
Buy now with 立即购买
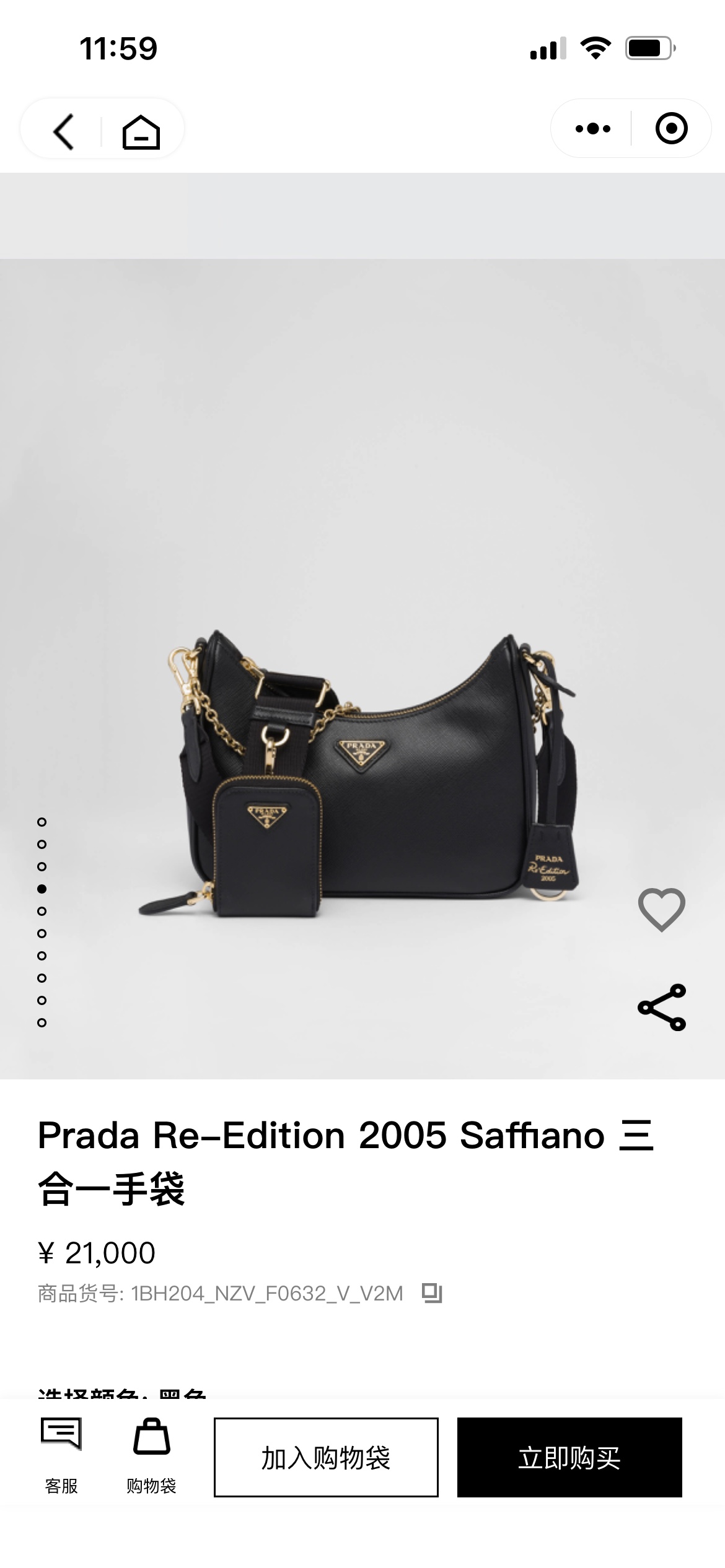(x=569, y=1457)
